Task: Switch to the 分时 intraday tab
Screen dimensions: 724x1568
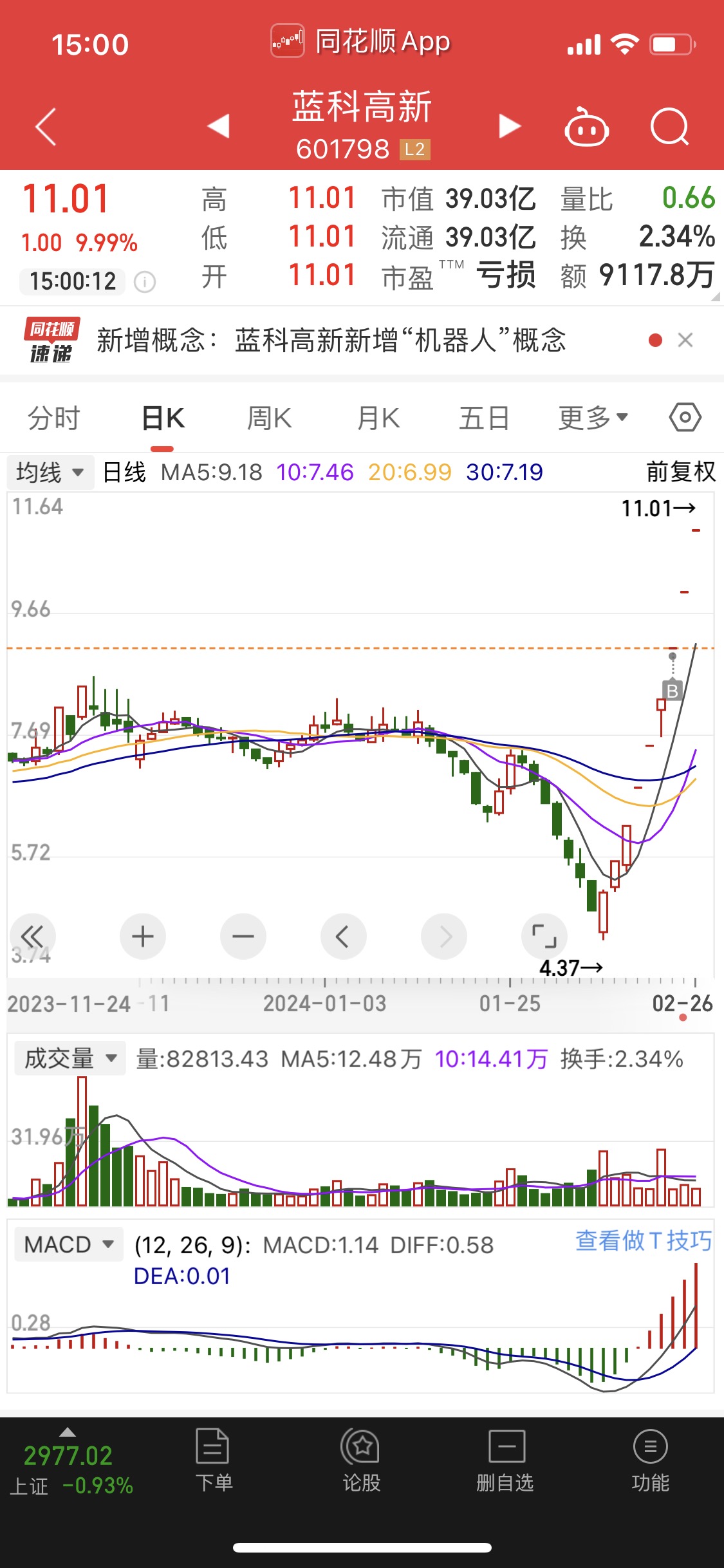Action: click(54, 417)
